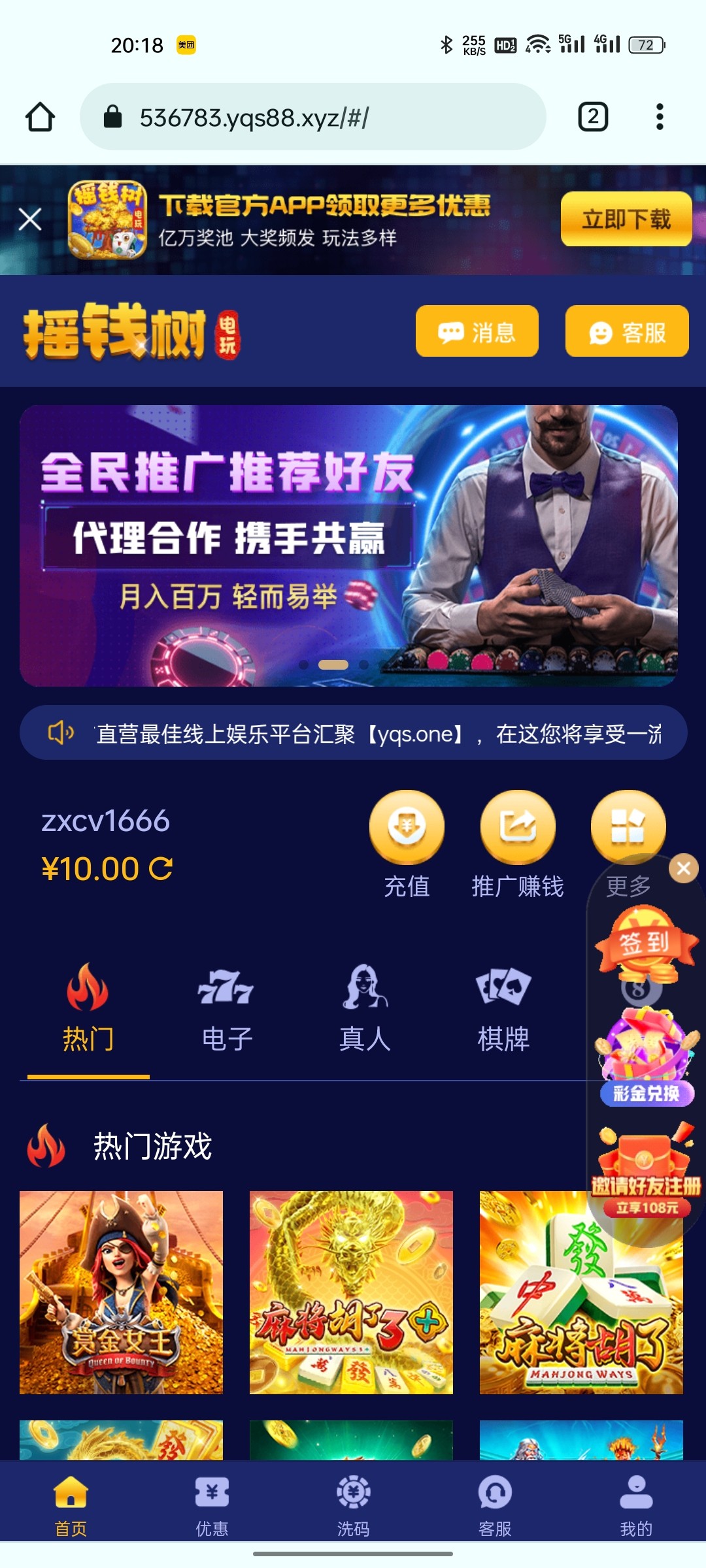Tap the URL address bar

[312, 118]
